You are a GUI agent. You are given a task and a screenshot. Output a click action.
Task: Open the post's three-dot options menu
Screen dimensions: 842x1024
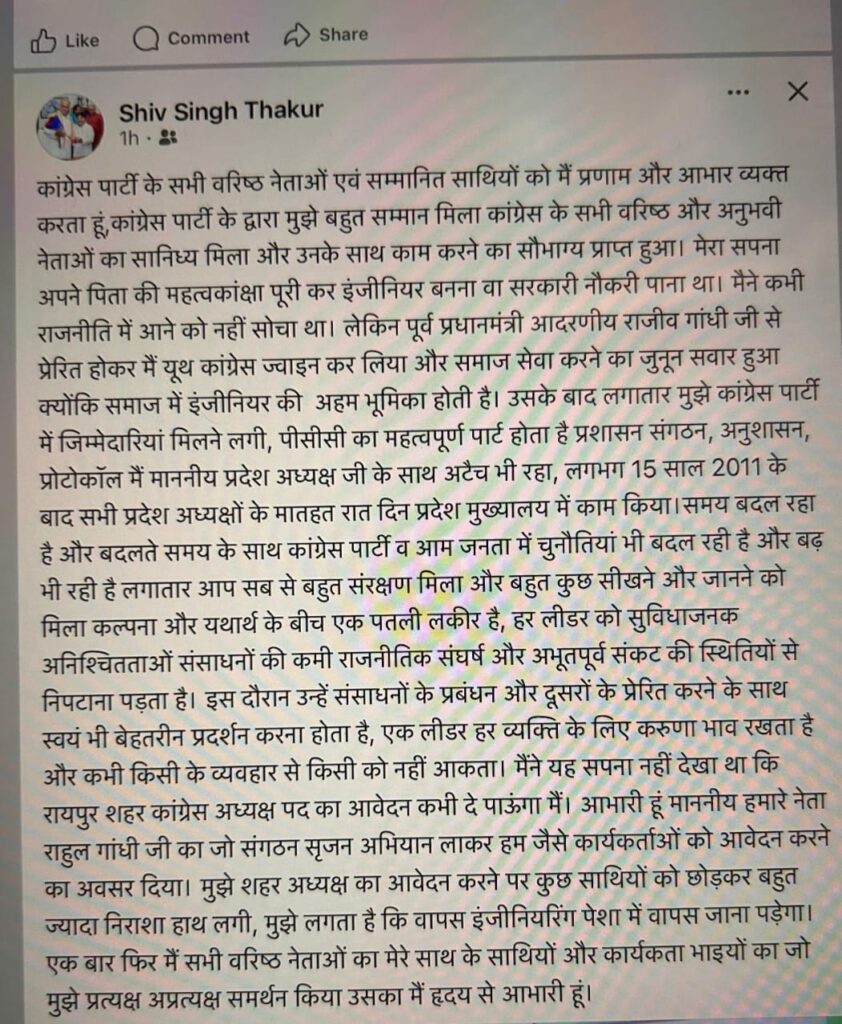point(739,92)
